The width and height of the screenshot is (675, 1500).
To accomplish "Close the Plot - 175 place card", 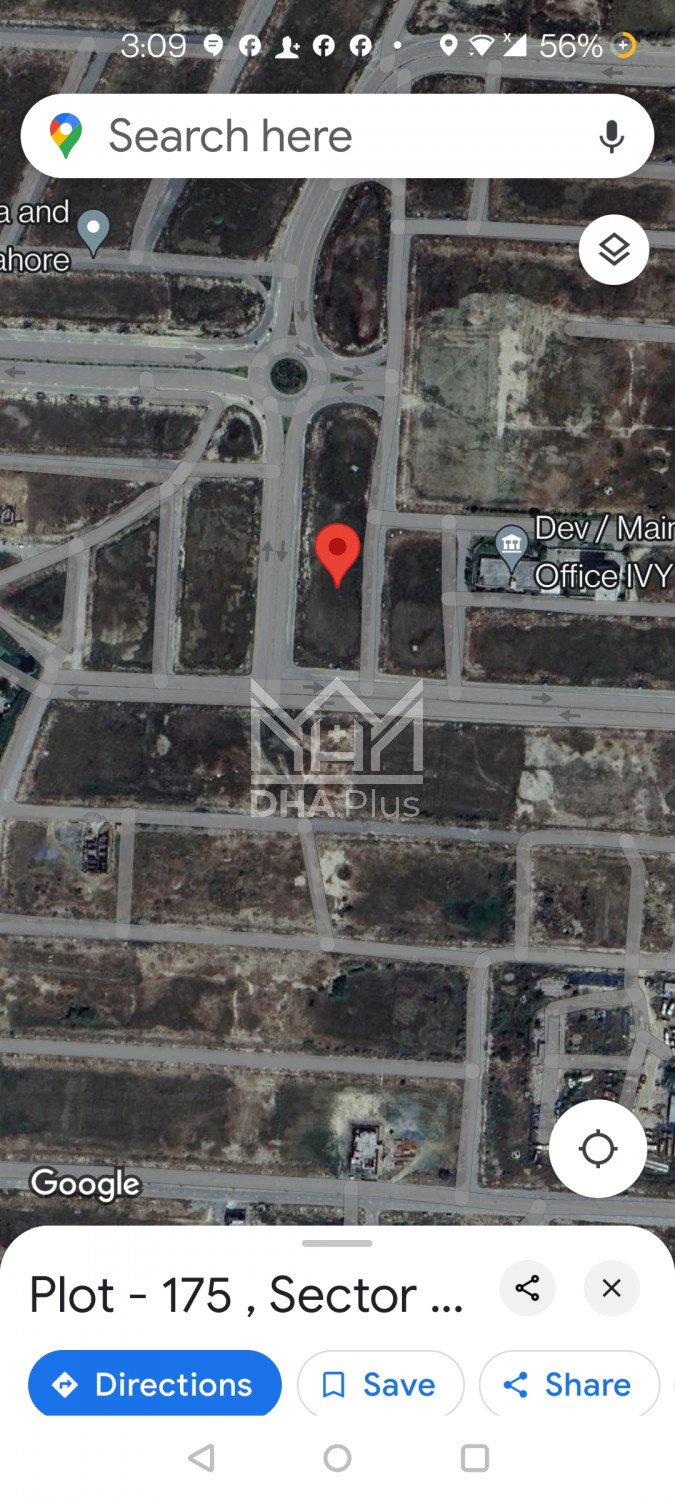I will [611, 1288].
